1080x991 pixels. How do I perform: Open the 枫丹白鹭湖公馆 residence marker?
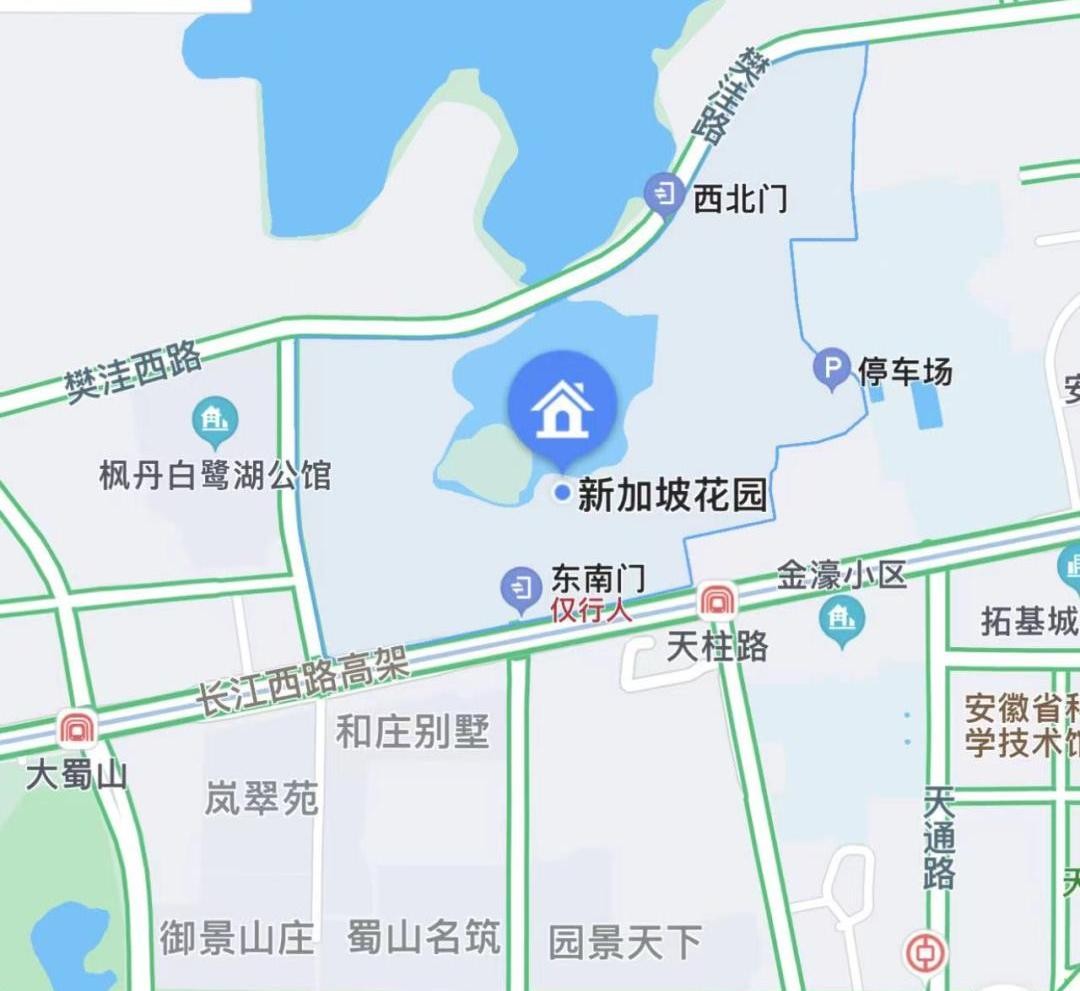pyautogui.click(x=217, y=421)
